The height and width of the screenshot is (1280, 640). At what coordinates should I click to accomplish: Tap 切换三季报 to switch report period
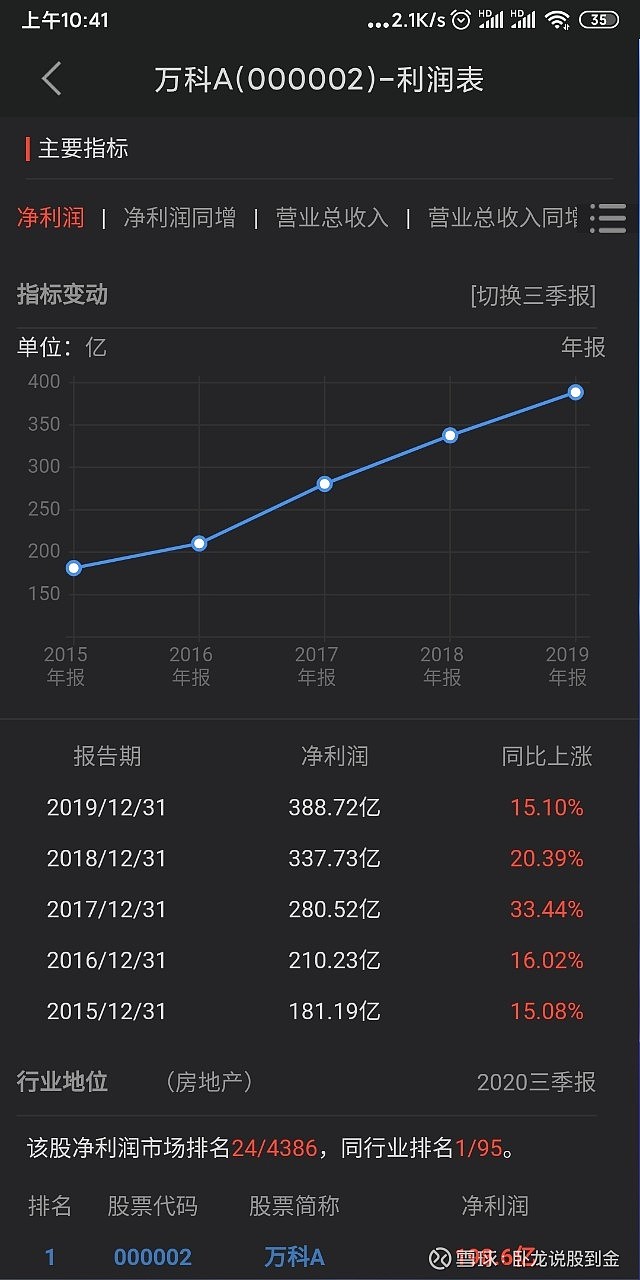tap(533, 296)
